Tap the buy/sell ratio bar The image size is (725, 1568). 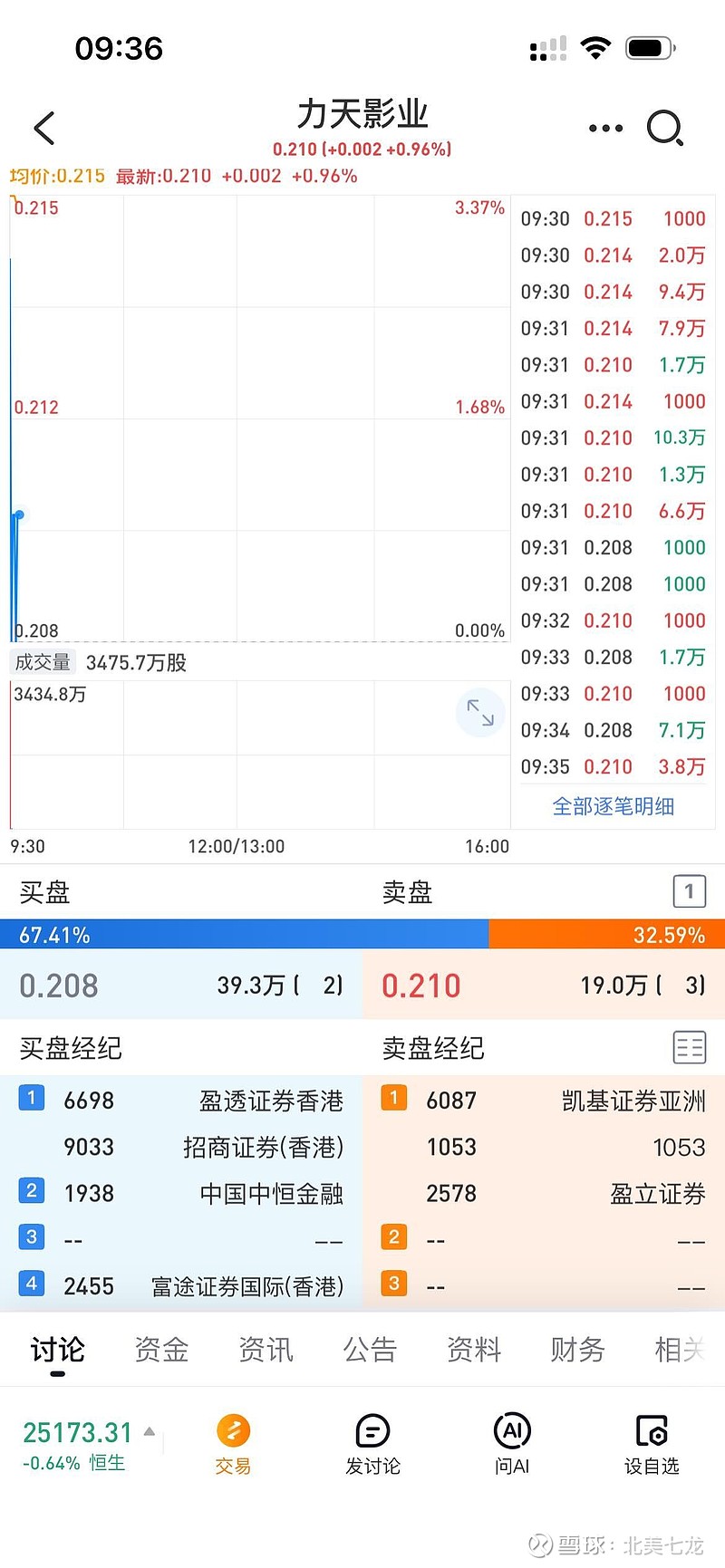click(362, 934)
